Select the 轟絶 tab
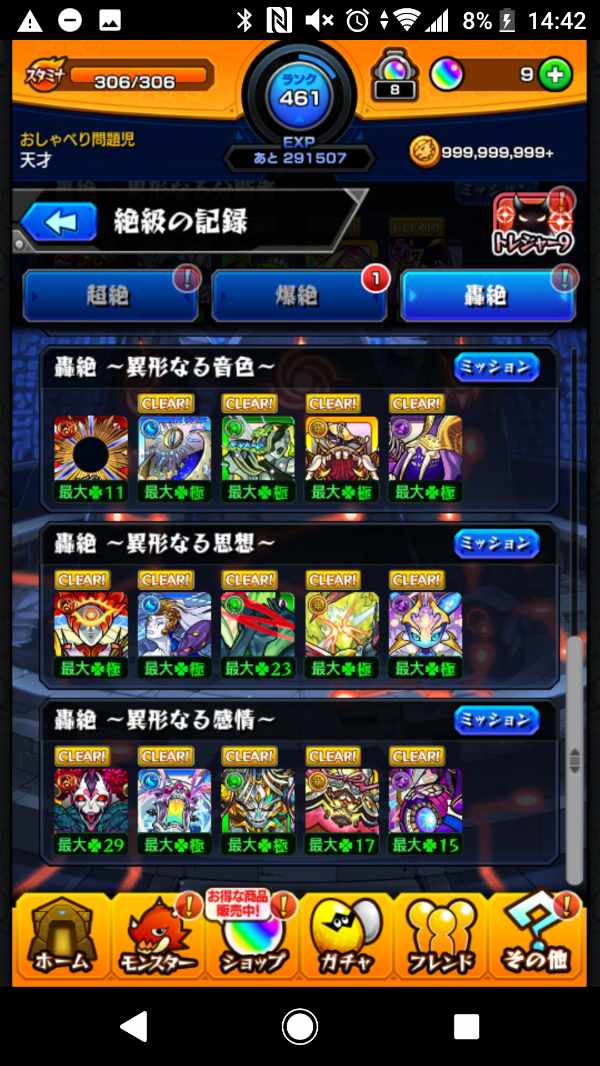Viewport: 600px width, 1066px height. 486,297
